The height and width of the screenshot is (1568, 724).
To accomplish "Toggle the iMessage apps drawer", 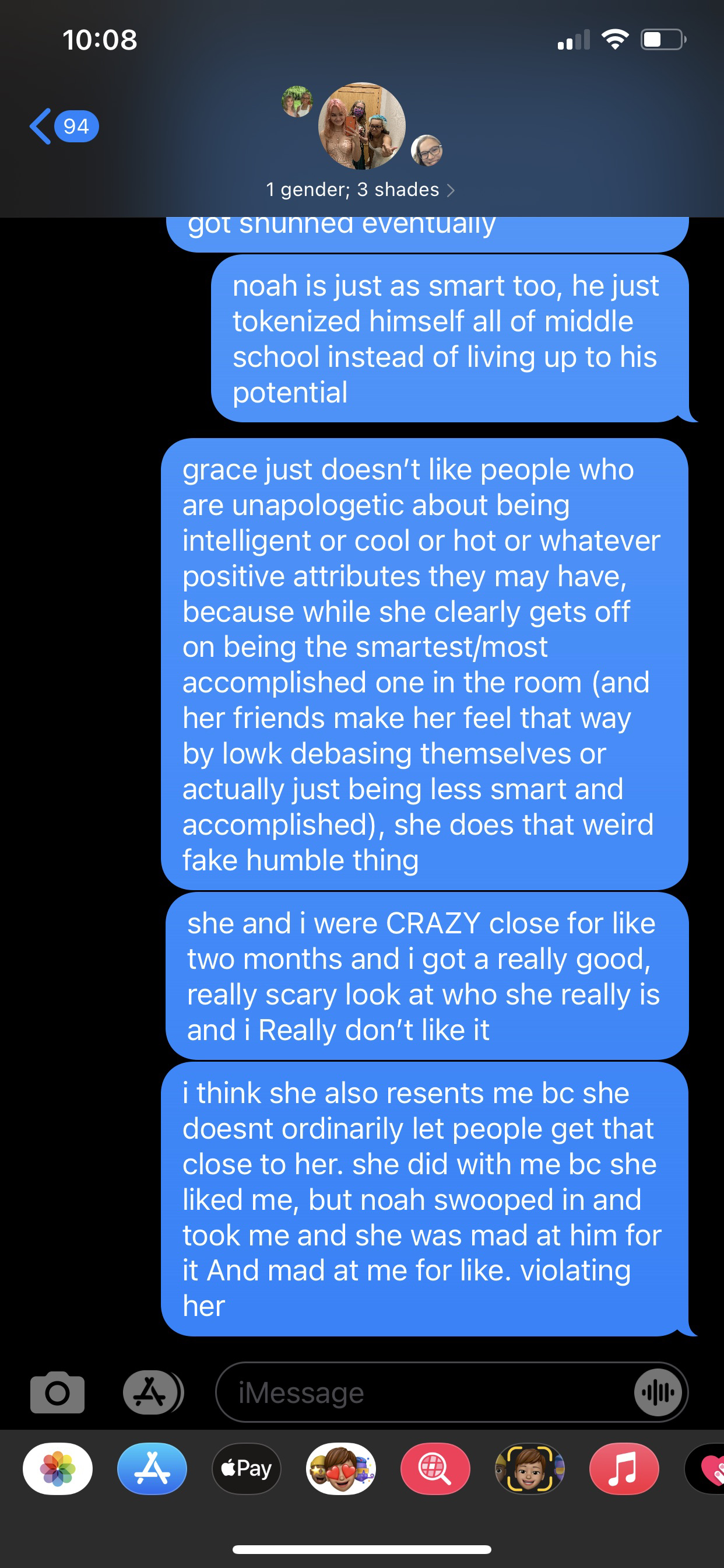I will [x=153, y=1392].
